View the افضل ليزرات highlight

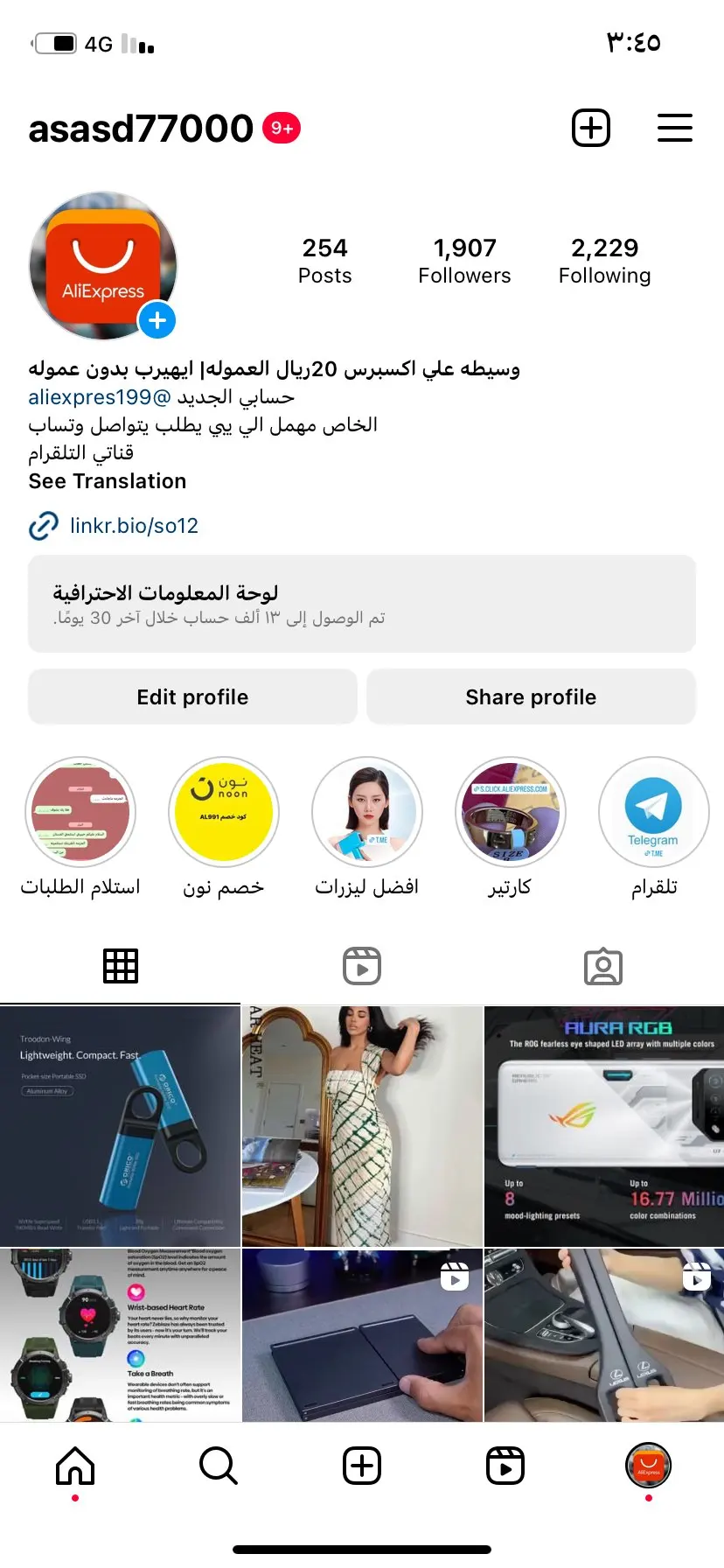coord(367,812)
